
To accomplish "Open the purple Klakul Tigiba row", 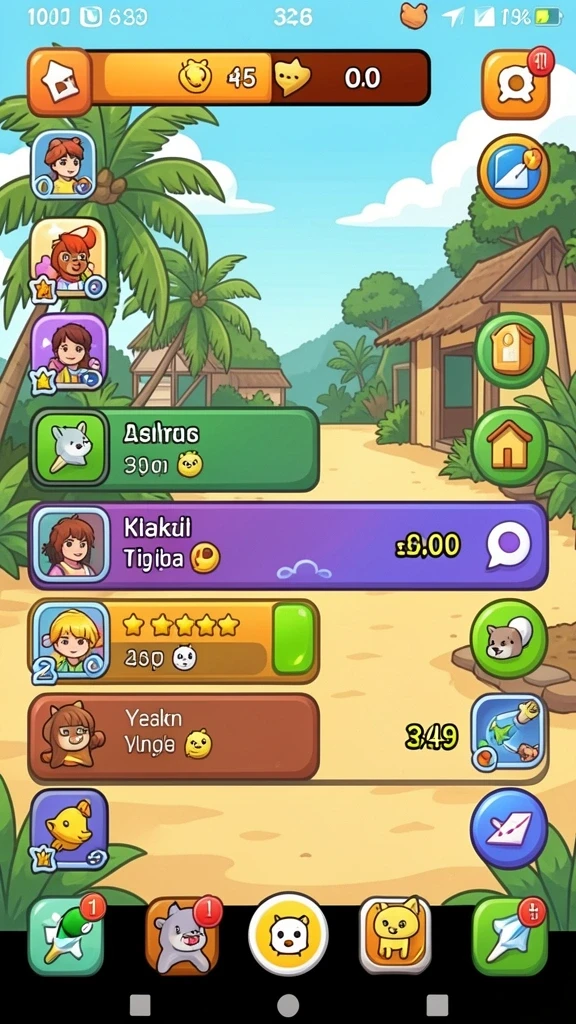I will click(x=288, y=546).
